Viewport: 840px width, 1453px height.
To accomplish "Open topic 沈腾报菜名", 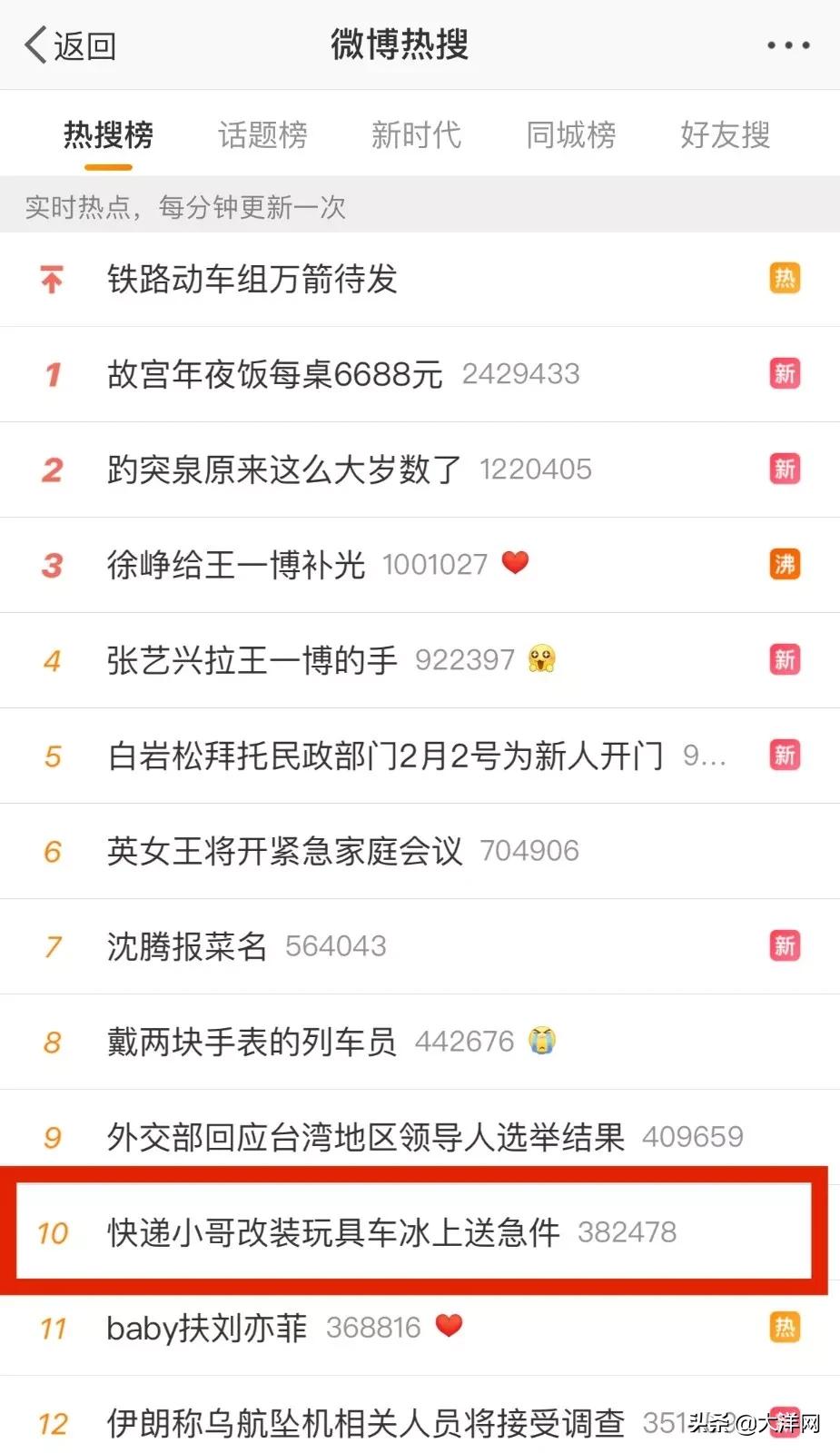I will click(x=187, y=946).
